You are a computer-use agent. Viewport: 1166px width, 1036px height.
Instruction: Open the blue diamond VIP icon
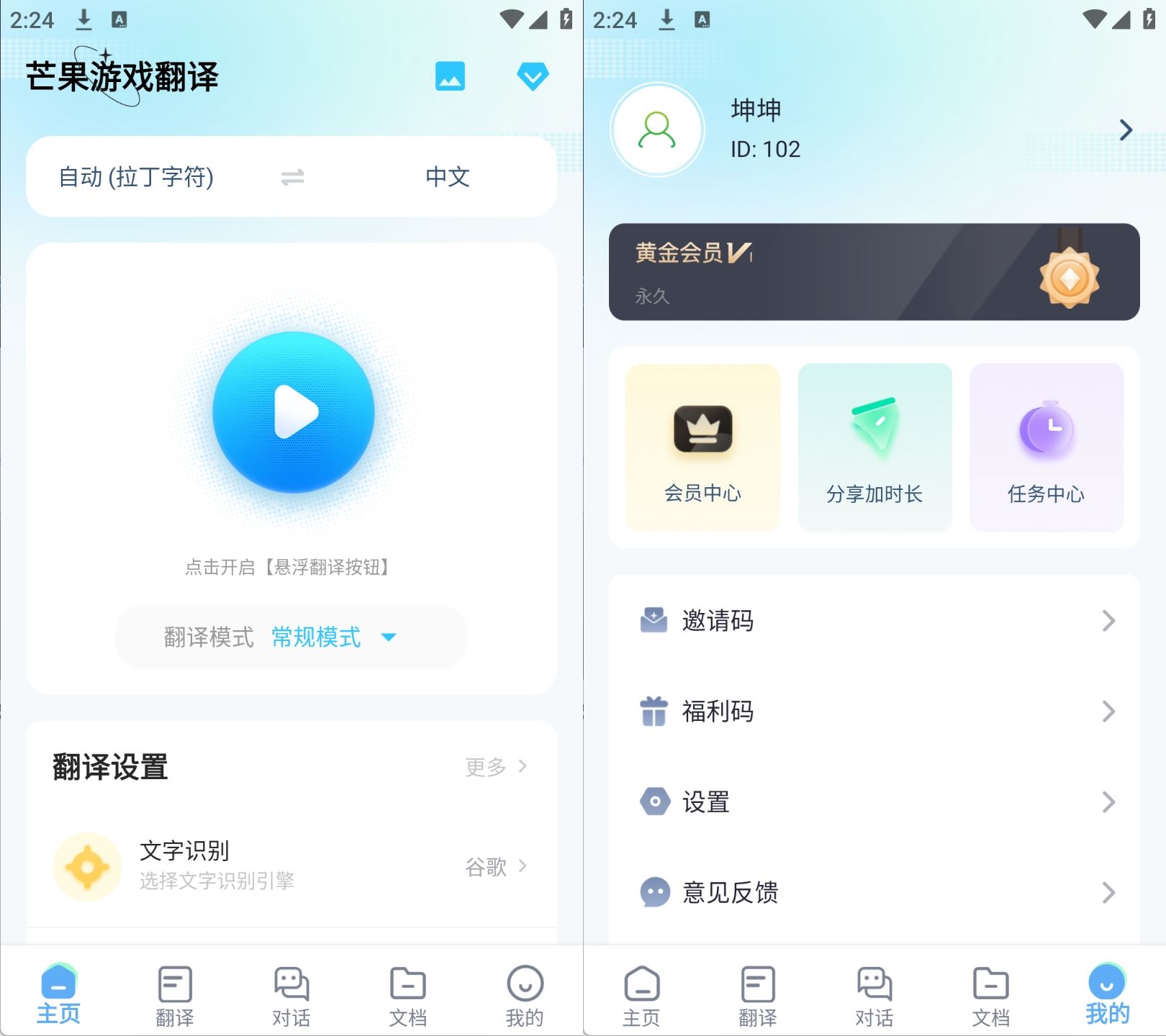click(533, 76)
